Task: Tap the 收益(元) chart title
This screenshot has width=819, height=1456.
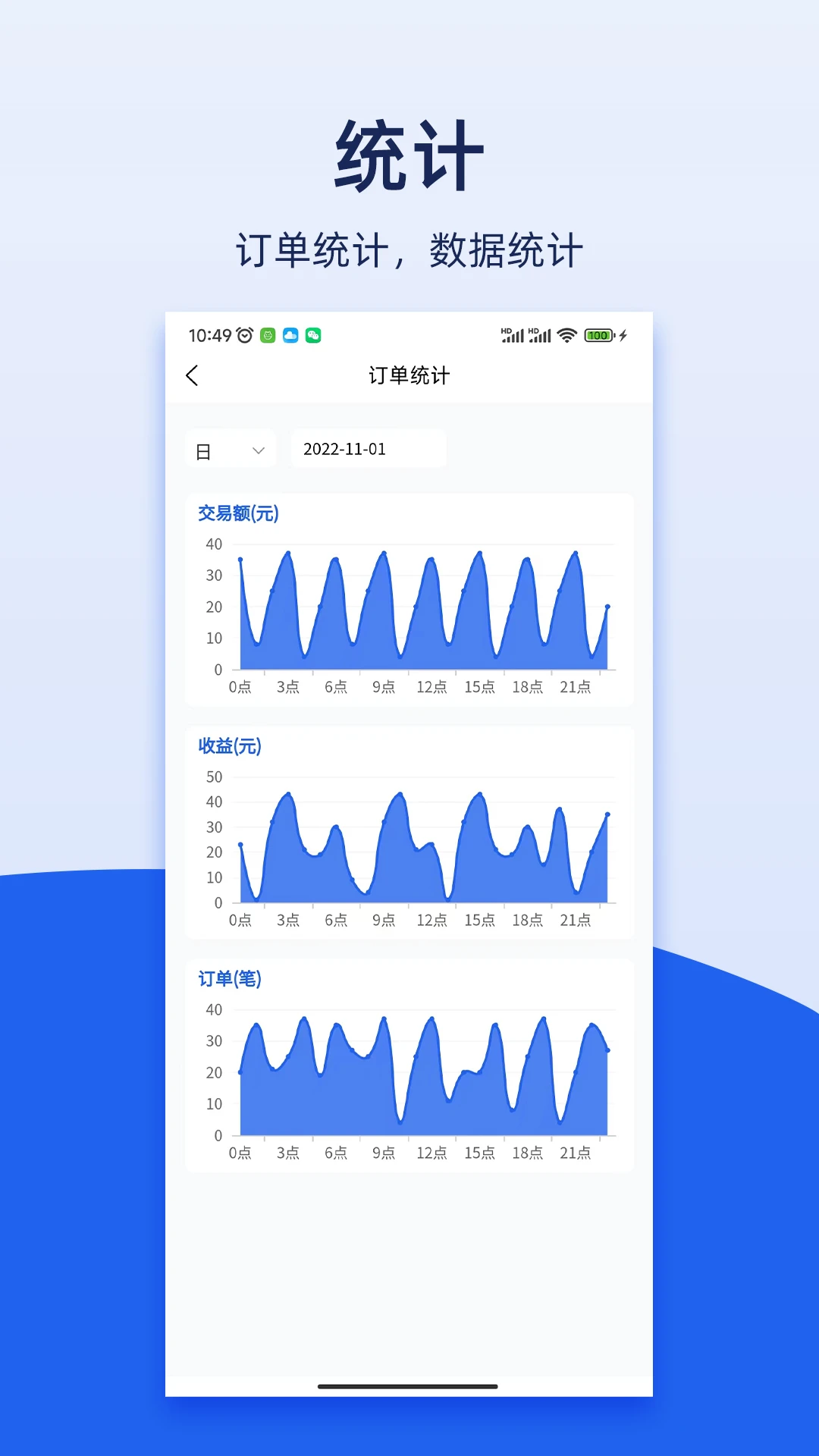Action: (x=230, y=746)
